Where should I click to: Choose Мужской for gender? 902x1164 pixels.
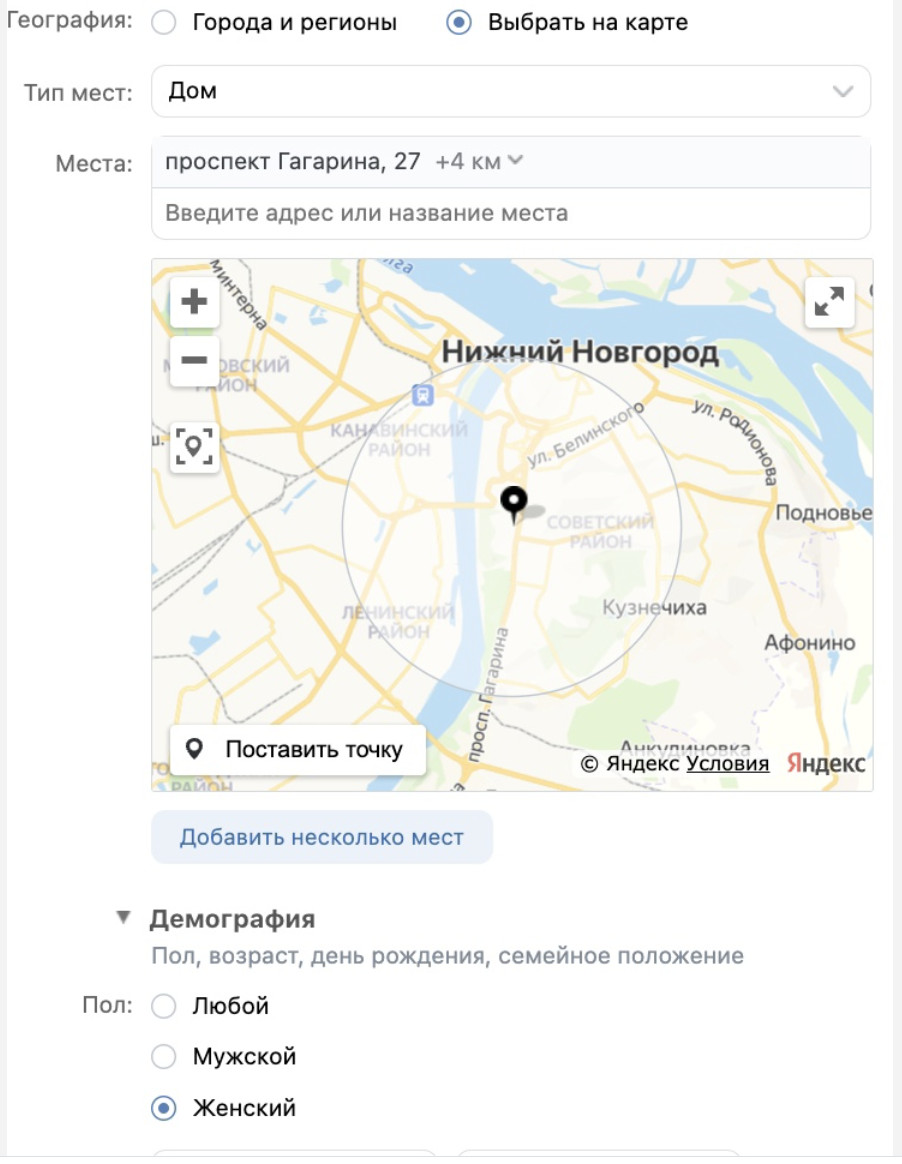coord(164,1057)
